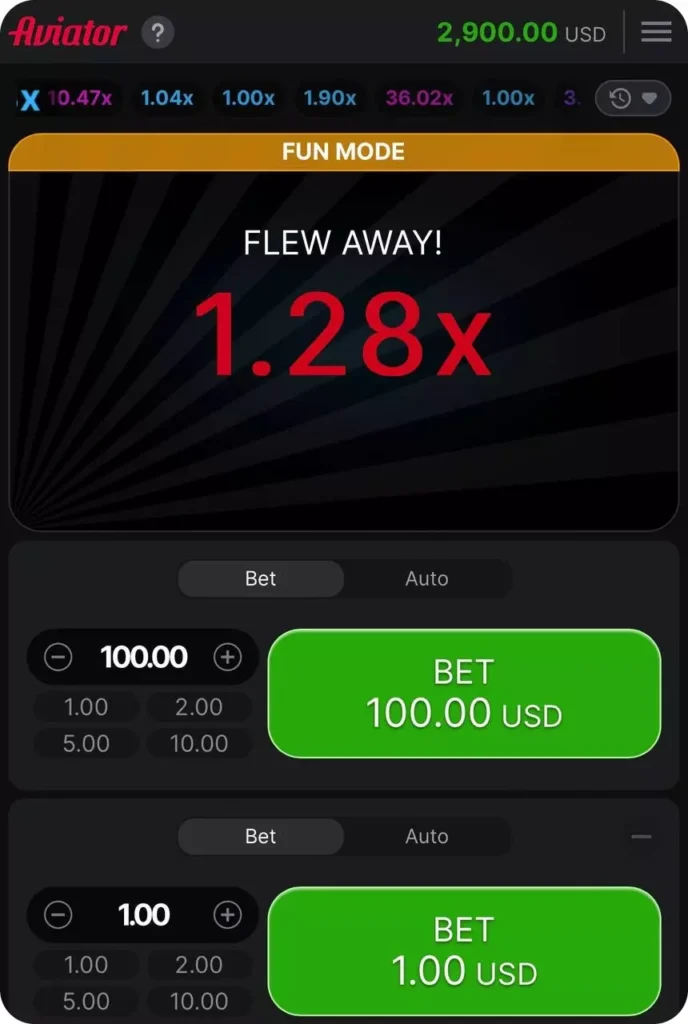The image size is (688, 1024).
Task: Select the Bet tab in the 100.00 USD panel
Action: [261, 579]
